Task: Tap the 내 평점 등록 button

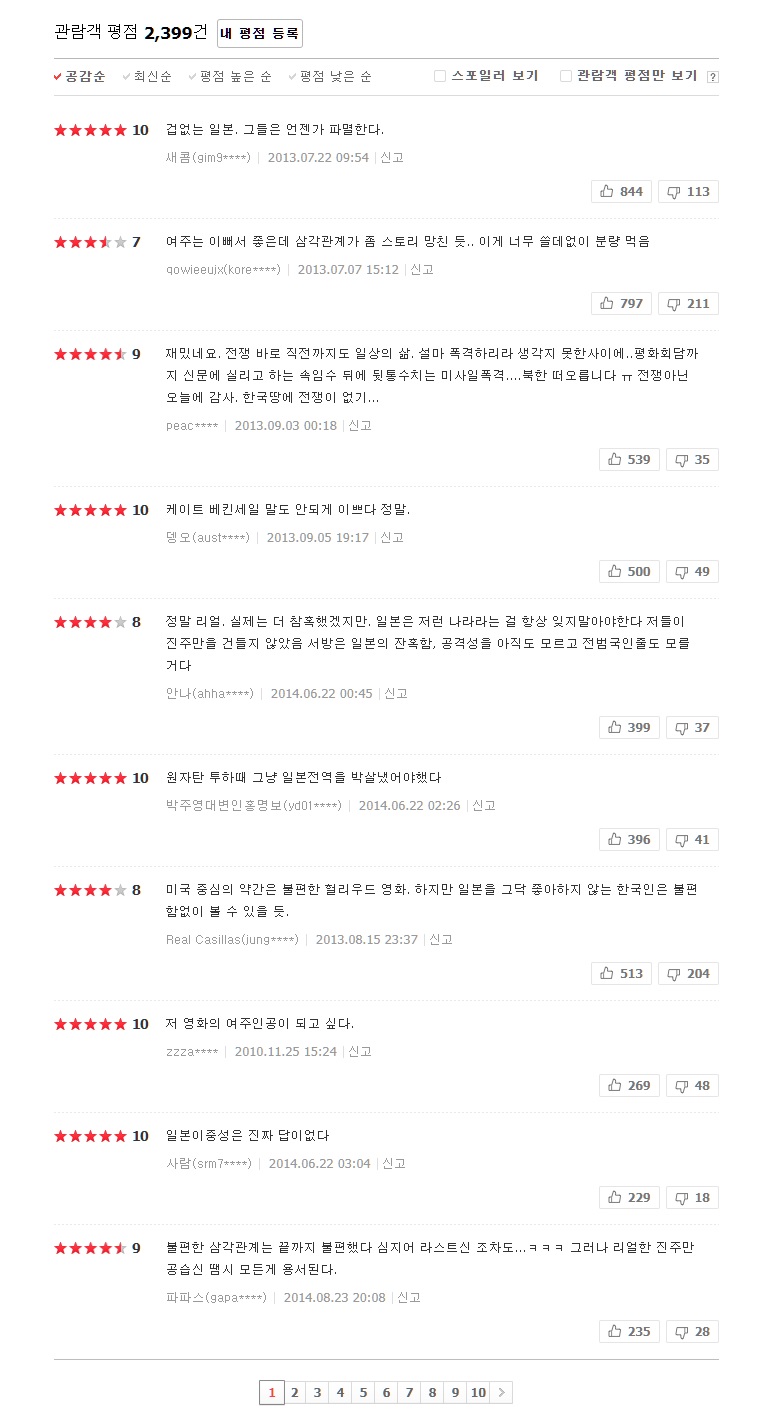Action: click(x=260, y=33)
